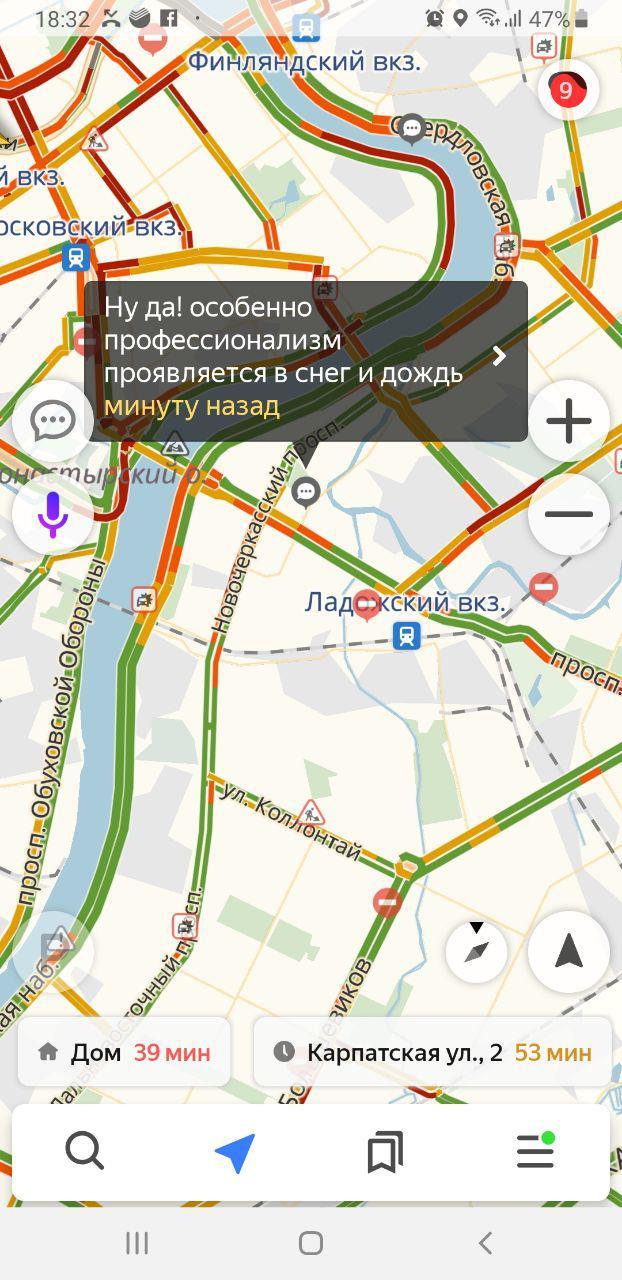Open saved bookmarks
Image resolution: width=622 pixels, height=1280 pixels.
tap(385, 1153)
